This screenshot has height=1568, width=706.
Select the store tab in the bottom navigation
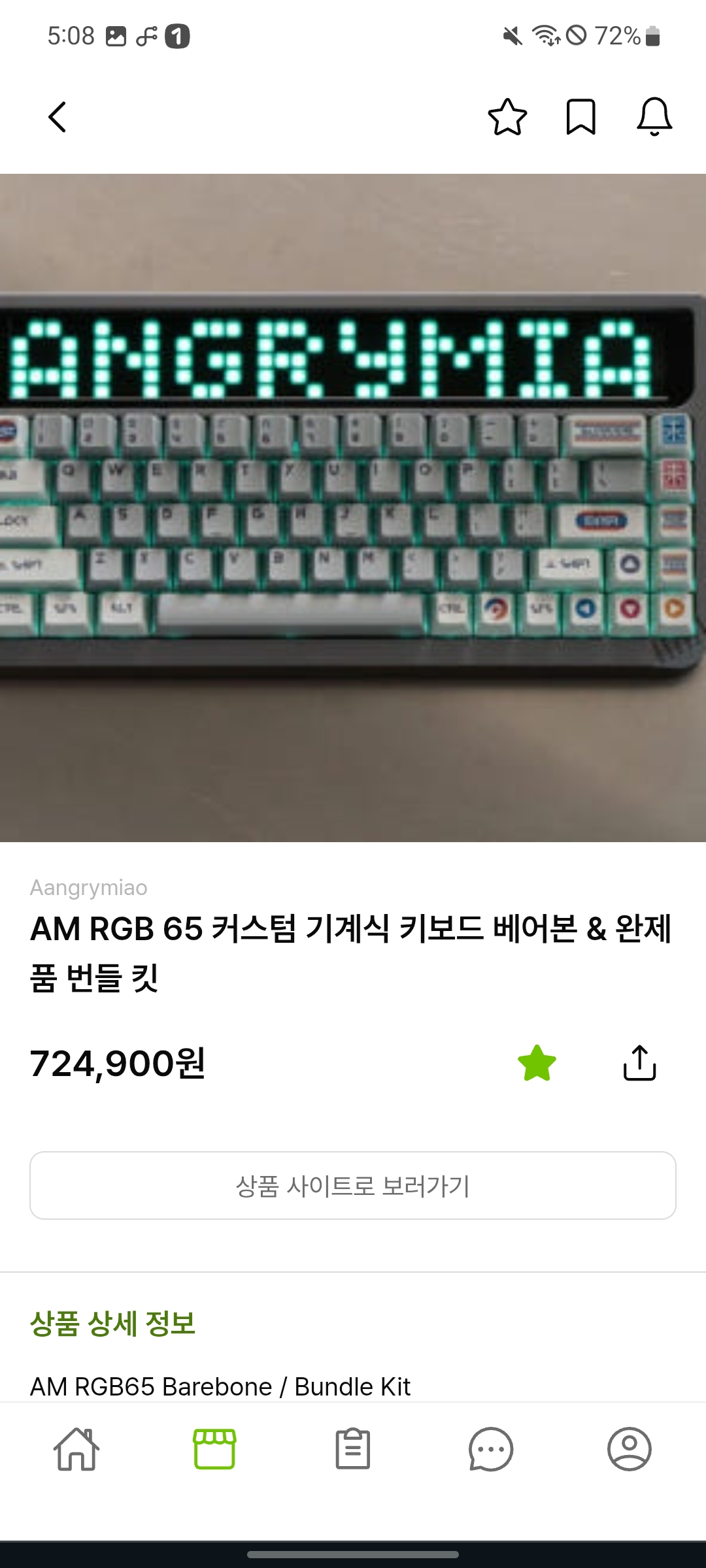[x=214, y=1449]
